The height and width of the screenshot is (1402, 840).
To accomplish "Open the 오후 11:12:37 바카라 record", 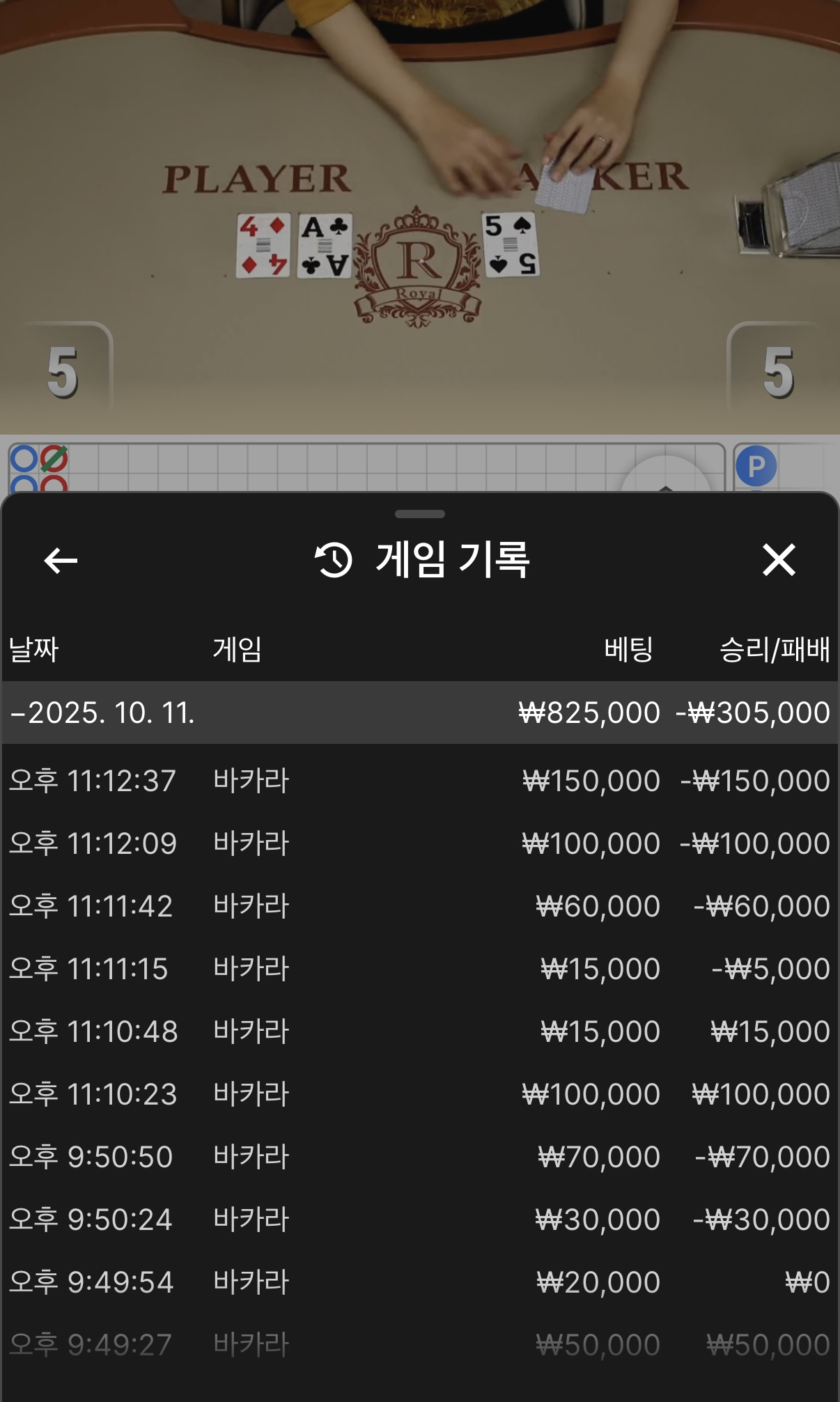I will tap(419, 781).
